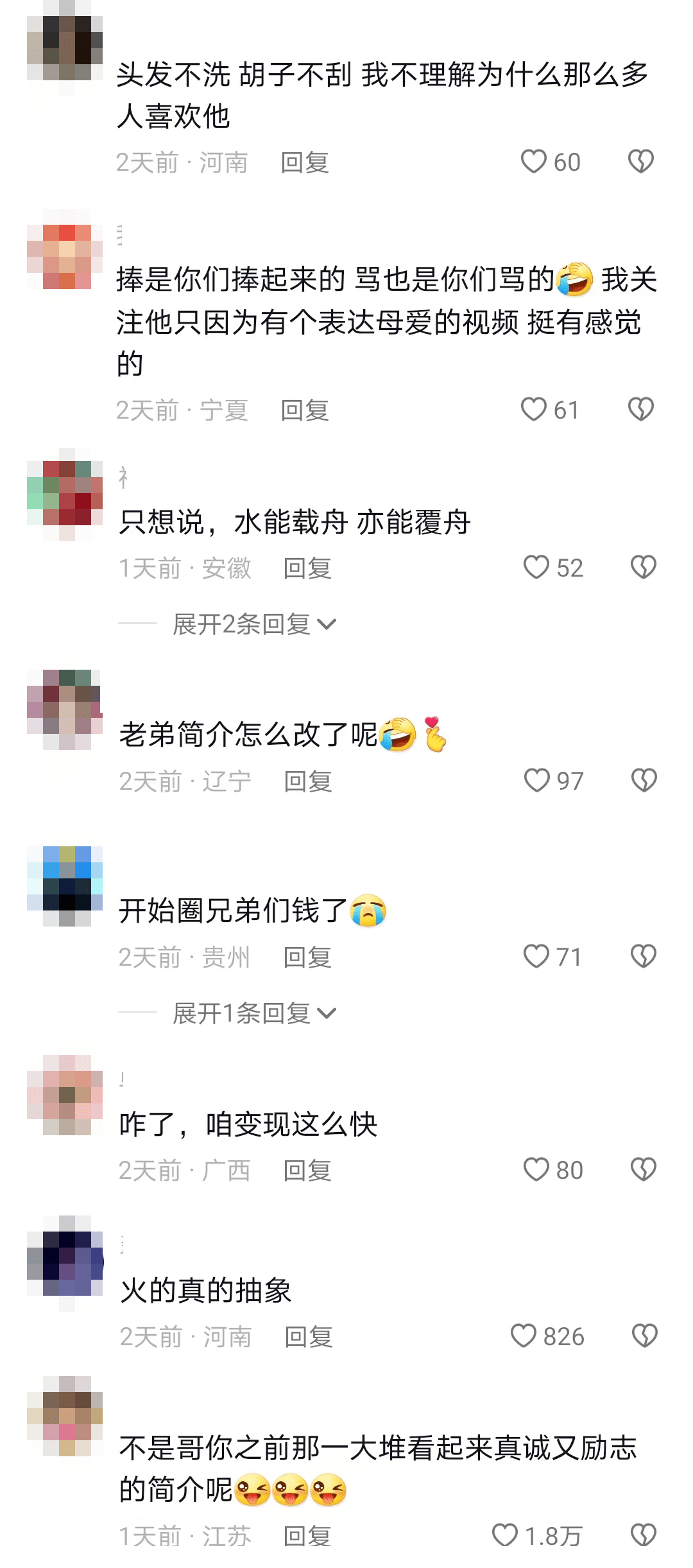Dislike the comment '头发不洗 胡子不刮'
693x1568 pixels.
[640, 162]
